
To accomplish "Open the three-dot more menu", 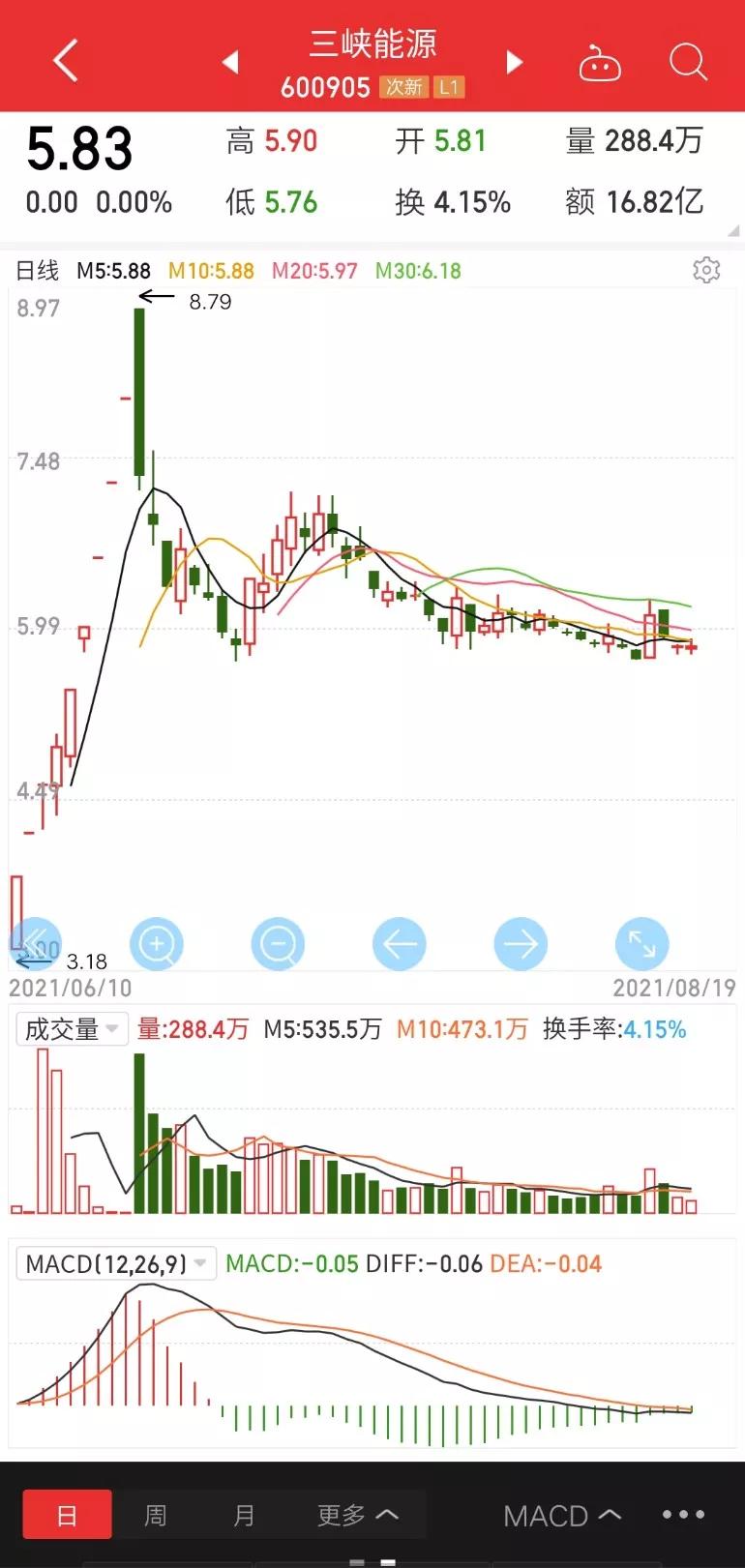I will point(683,1515).
